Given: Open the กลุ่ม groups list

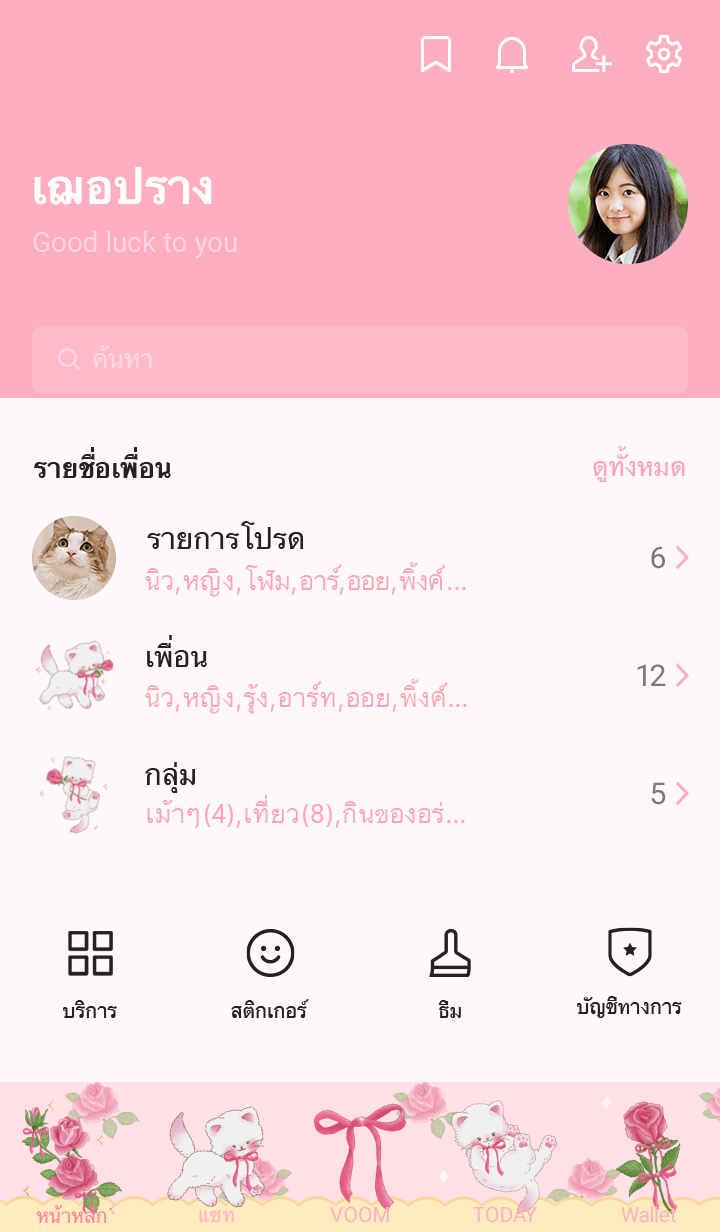Looking at the screenshot, I should (360, 794).
